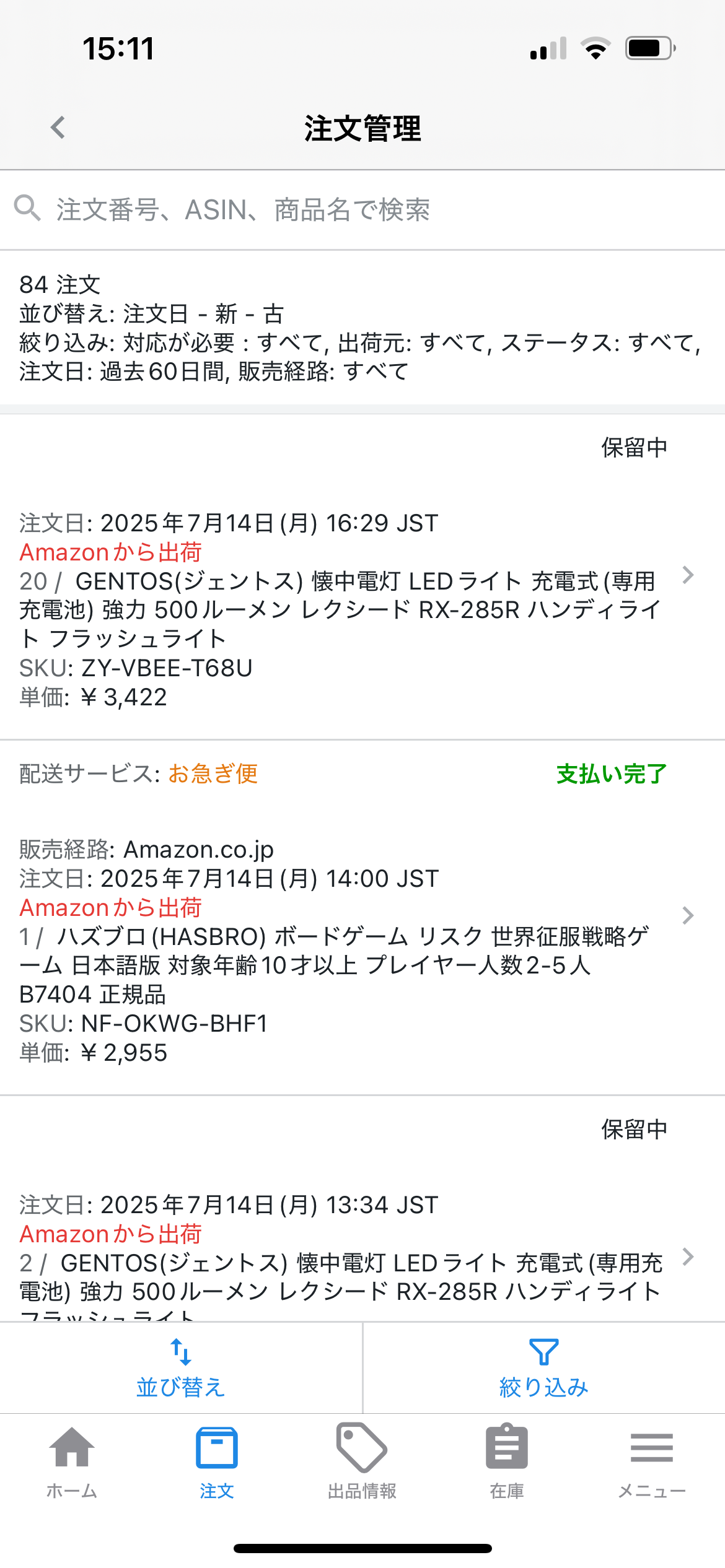This screenshot has height=1568, width=725.
Task: Go to the 在庫 tab
Action: (507, 1463)
